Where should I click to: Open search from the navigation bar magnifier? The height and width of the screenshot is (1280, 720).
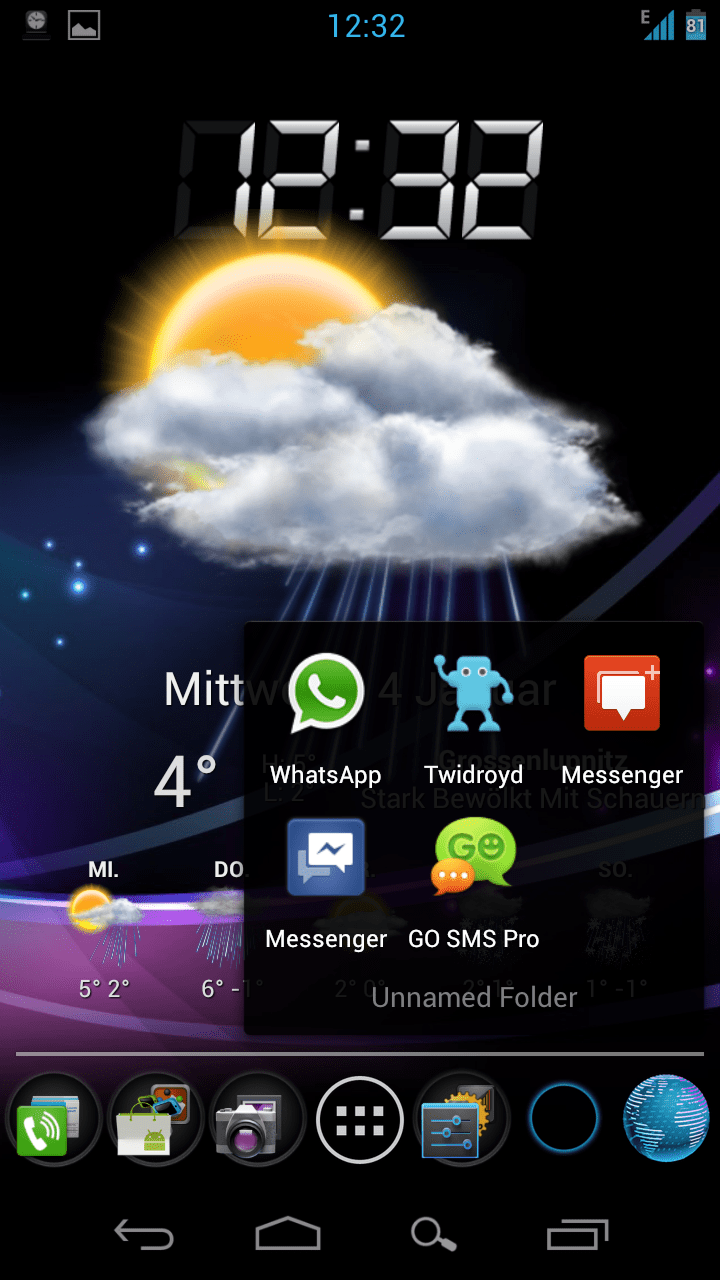click(433, 1234)
